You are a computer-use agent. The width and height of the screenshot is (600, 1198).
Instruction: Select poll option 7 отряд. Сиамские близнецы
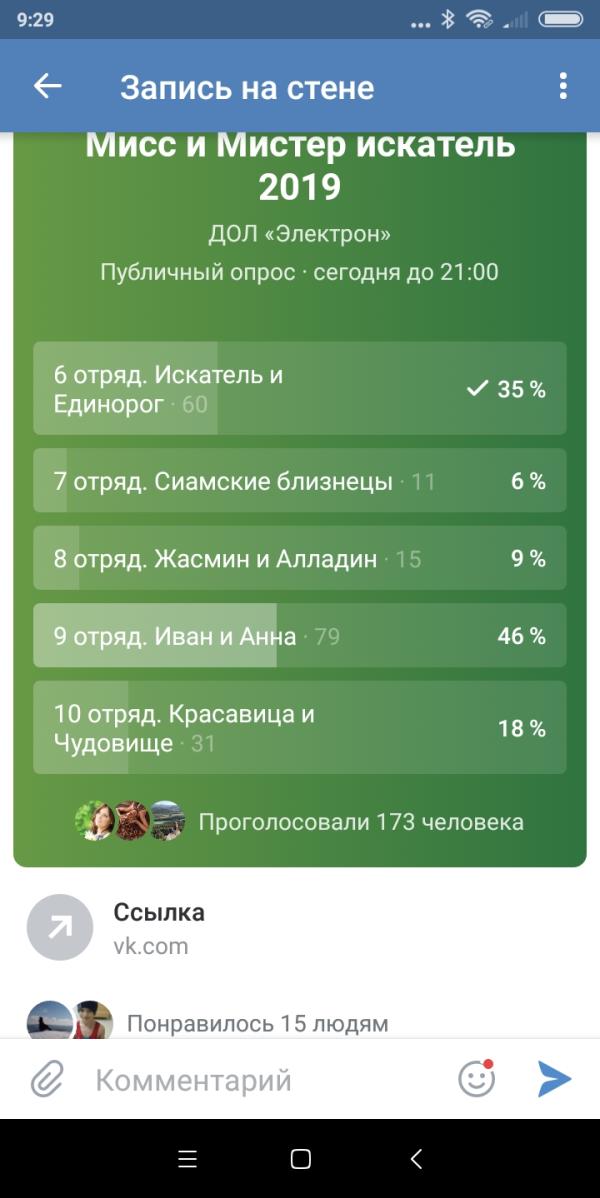pos(299,481)
